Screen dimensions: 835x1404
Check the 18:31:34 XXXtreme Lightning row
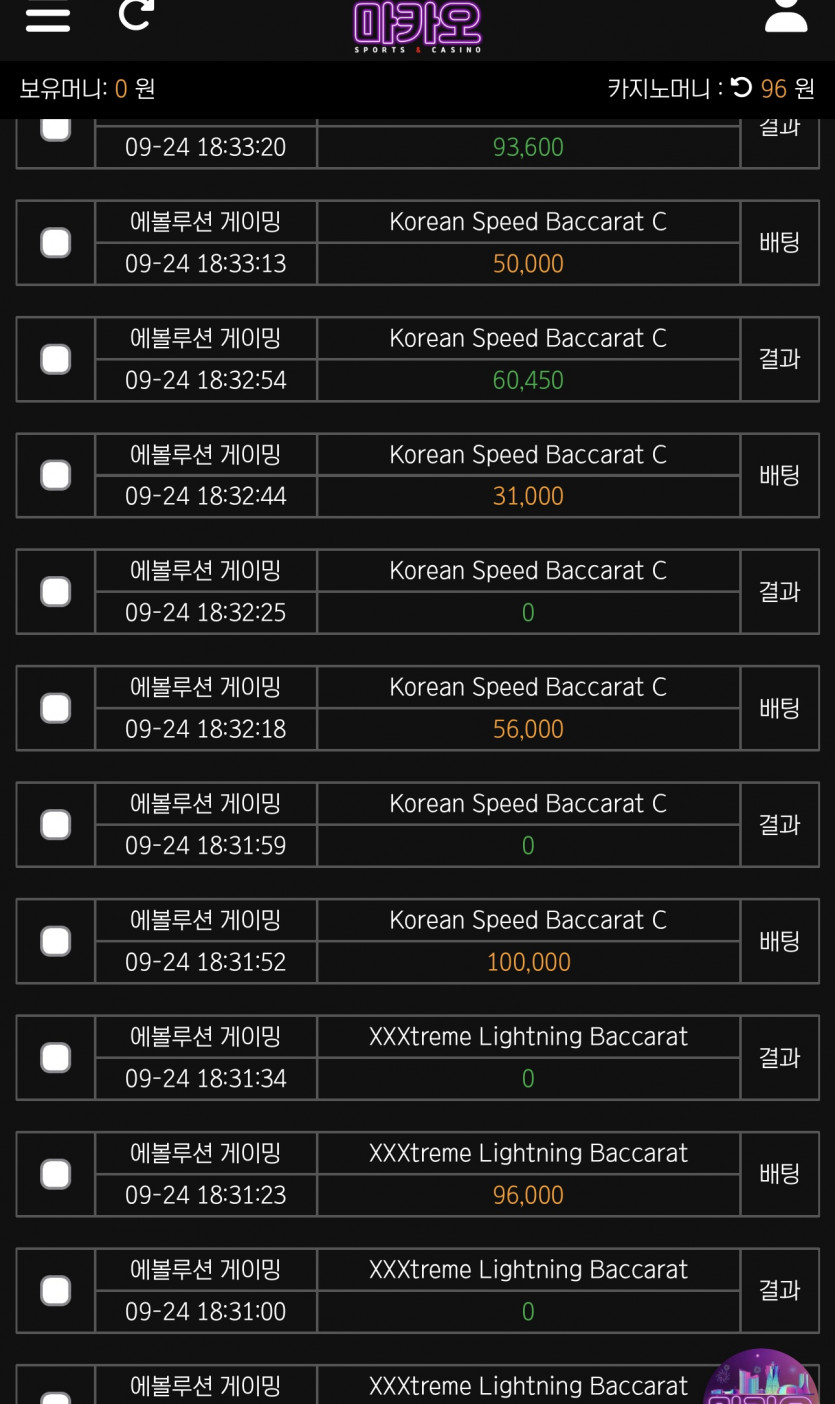tap(55, 1058)
